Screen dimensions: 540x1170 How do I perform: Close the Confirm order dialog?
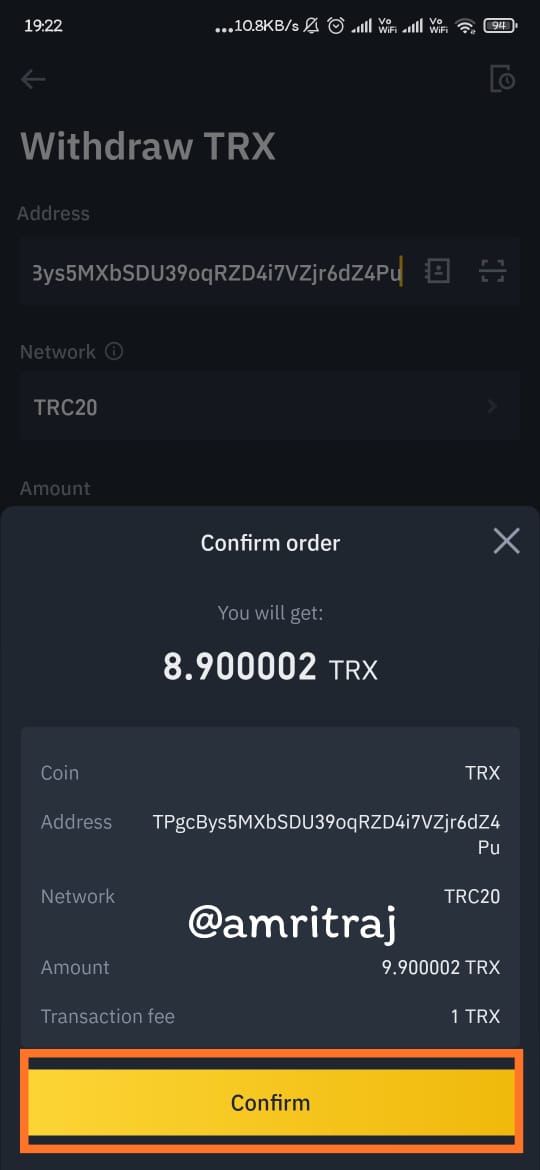(x=506, y=541)
